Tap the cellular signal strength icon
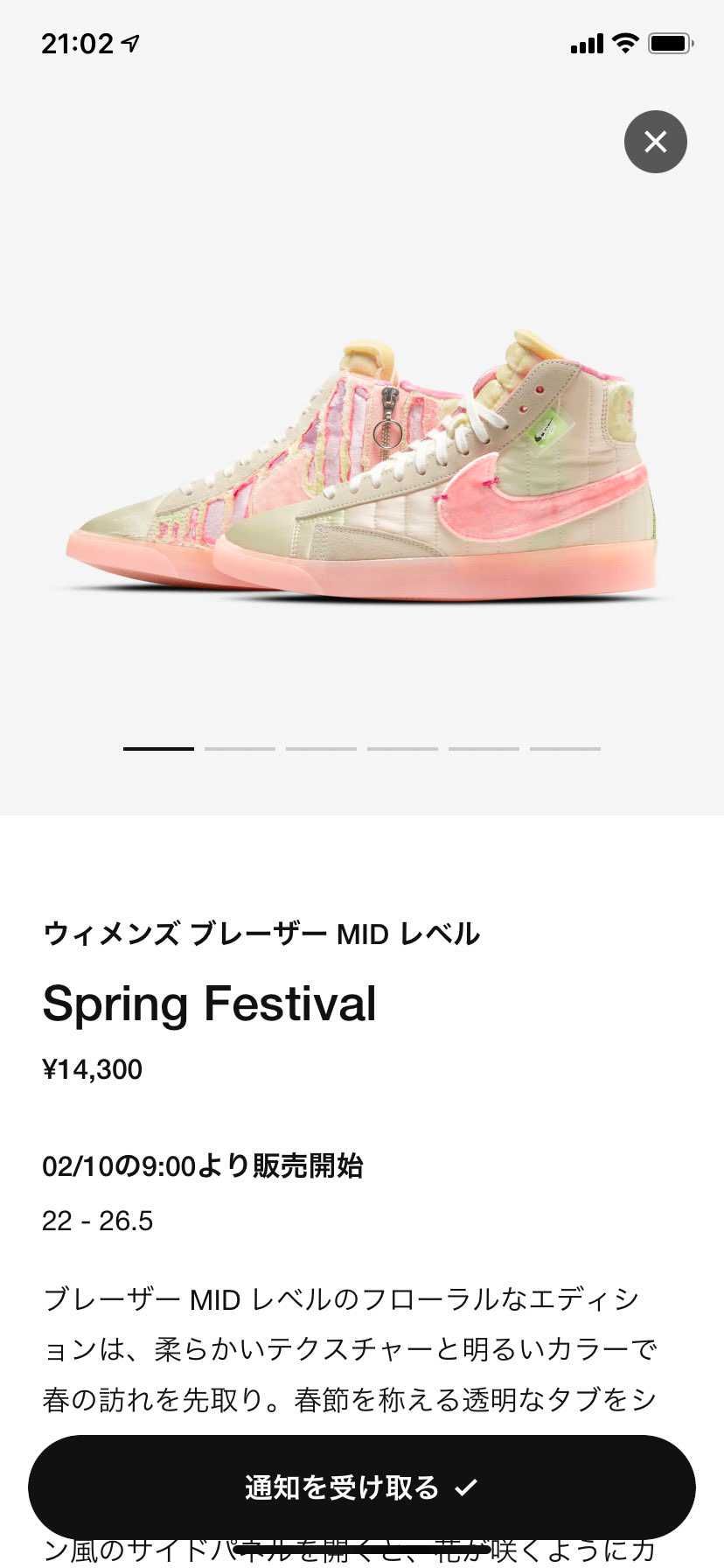Image resolution: width=724 pixels, height=1568 pixels. coord(587,42)
